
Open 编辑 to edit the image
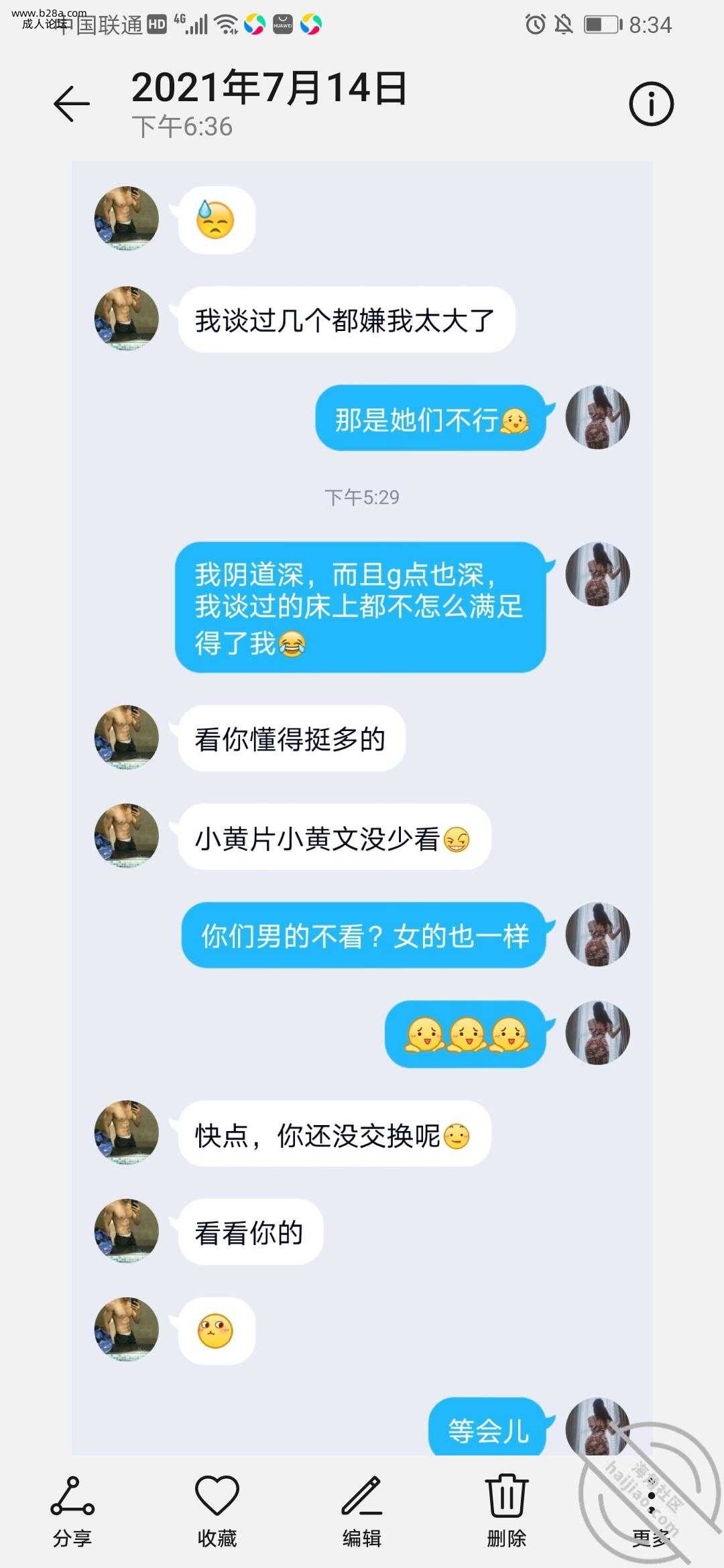pyautogui.click(x=362, y=1508)
